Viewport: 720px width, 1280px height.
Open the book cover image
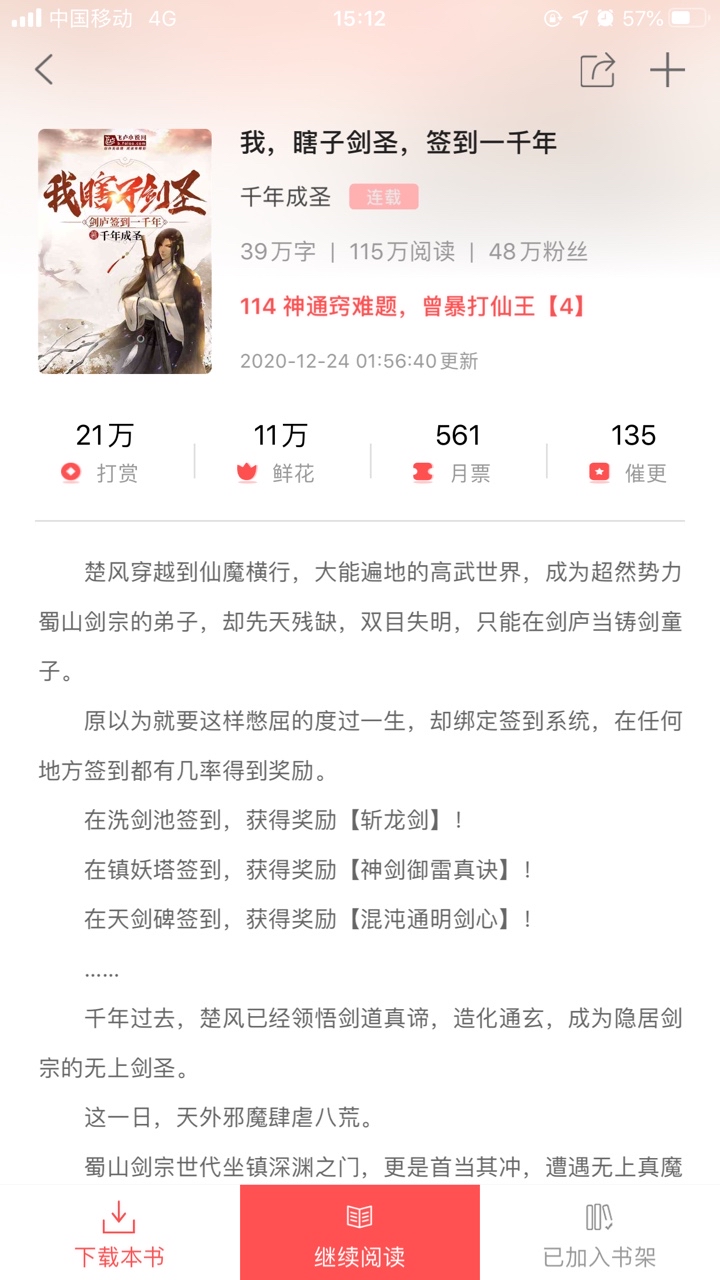click(125, 251)
